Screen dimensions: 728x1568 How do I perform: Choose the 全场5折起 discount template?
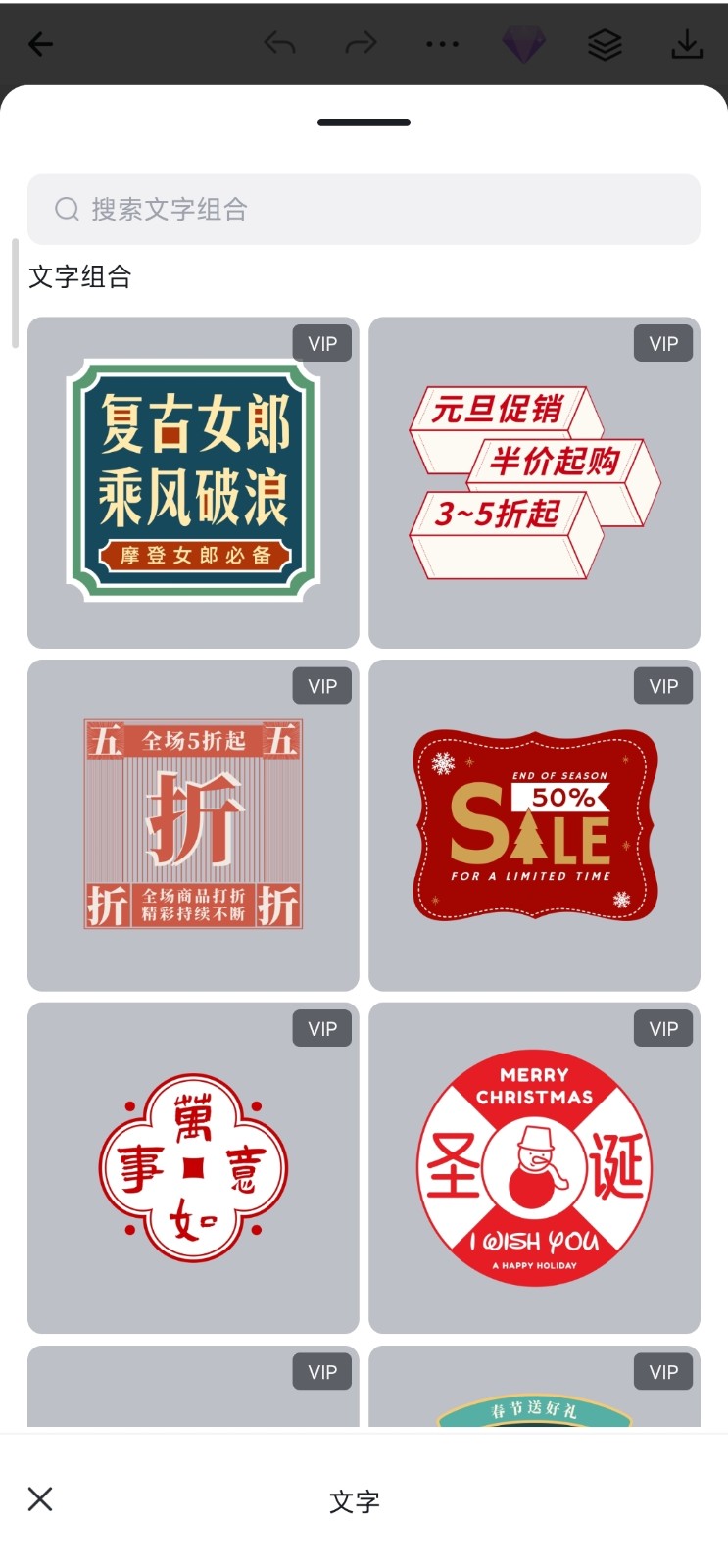192,823
